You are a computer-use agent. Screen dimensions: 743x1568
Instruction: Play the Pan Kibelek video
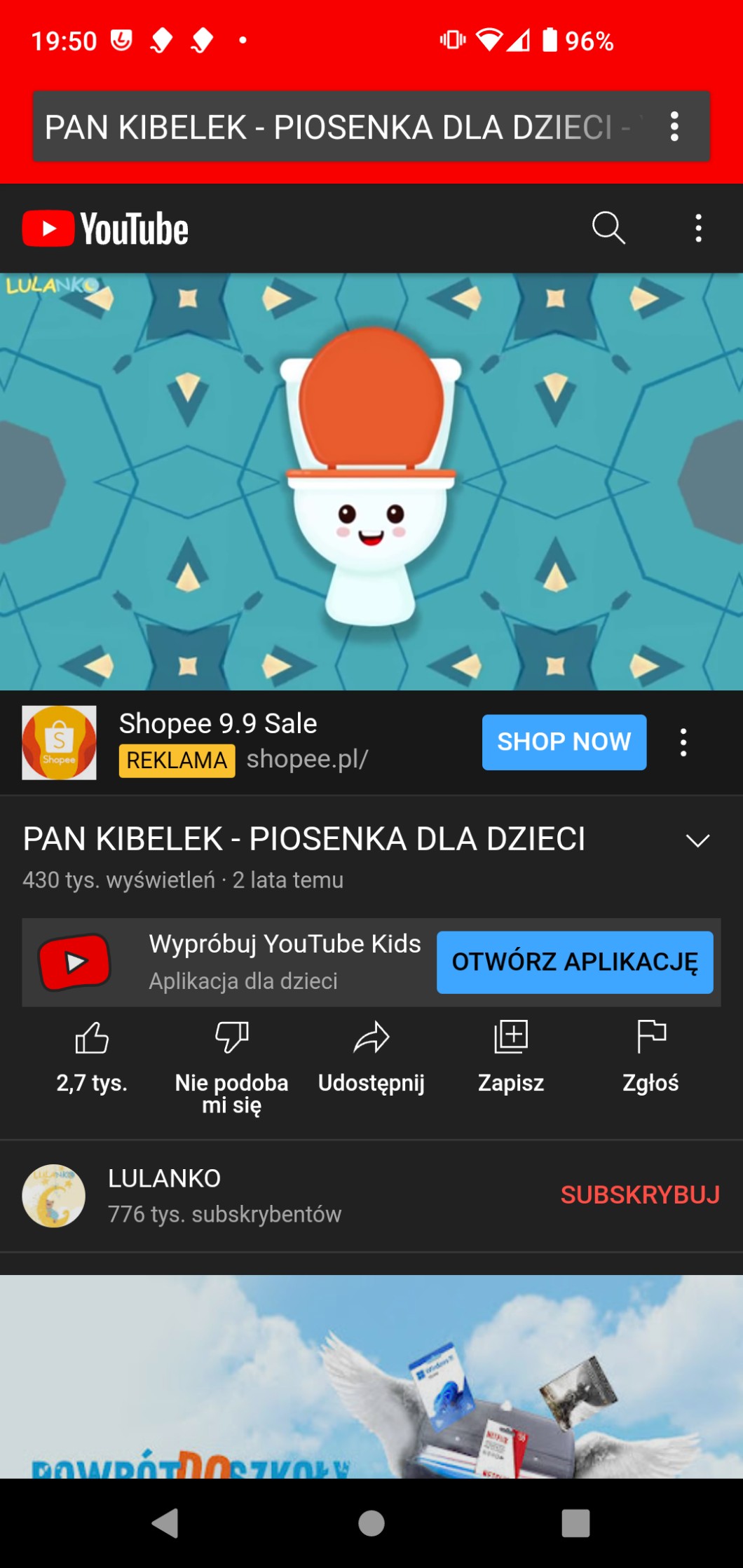pos(371,482)
